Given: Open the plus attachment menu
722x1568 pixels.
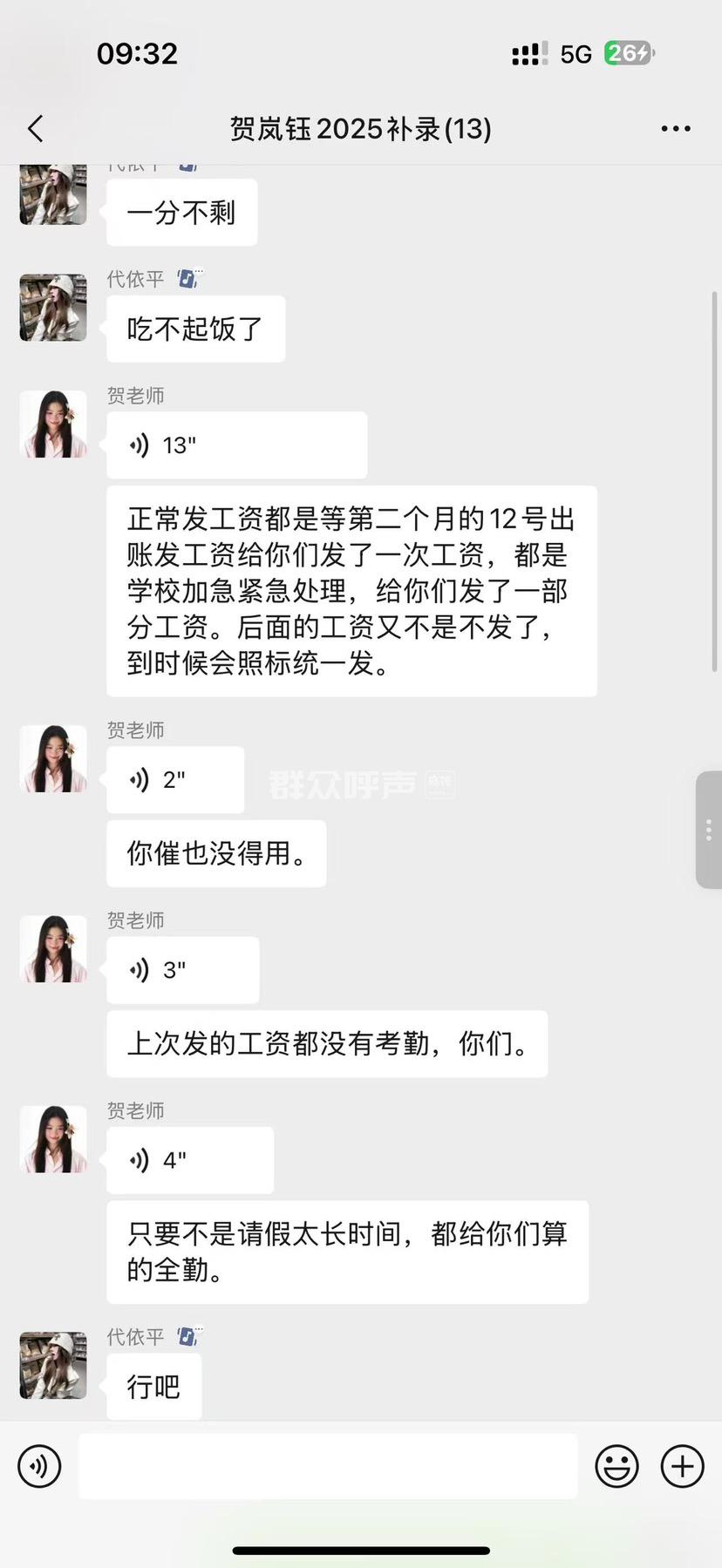Looking at the screenshot, I should coord(682,1466).
